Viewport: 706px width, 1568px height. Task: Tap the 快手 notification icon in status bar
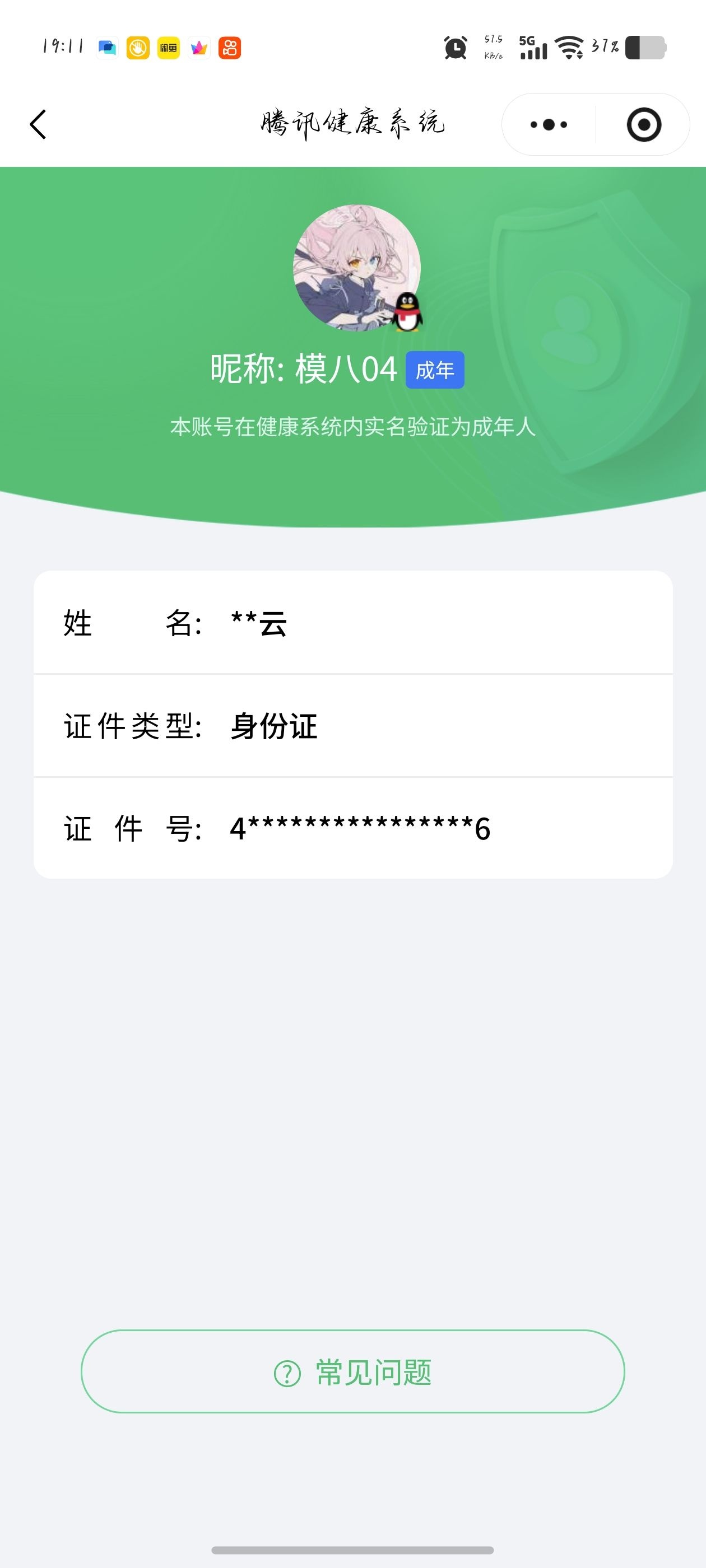point(230,48)
